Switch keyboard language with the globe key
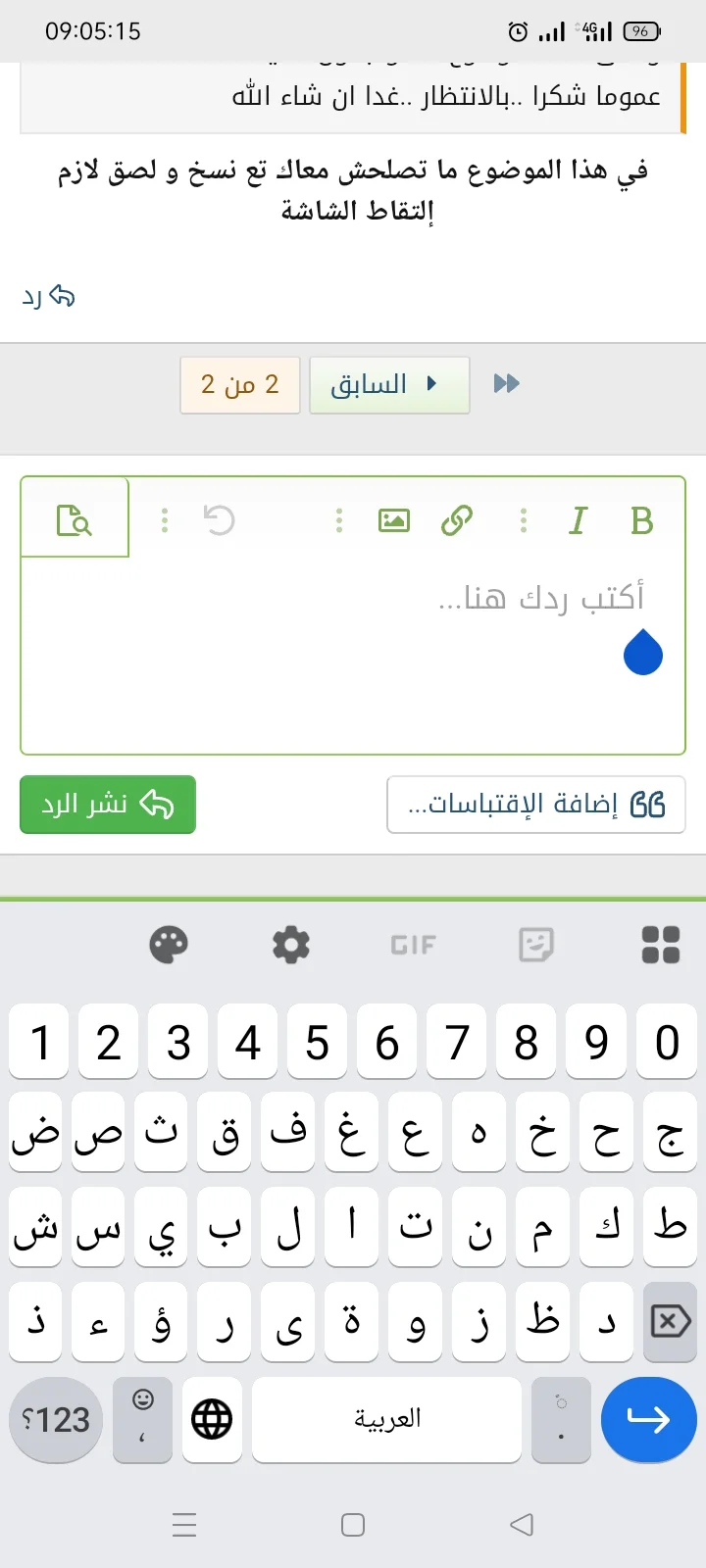 click(212, 1419)
